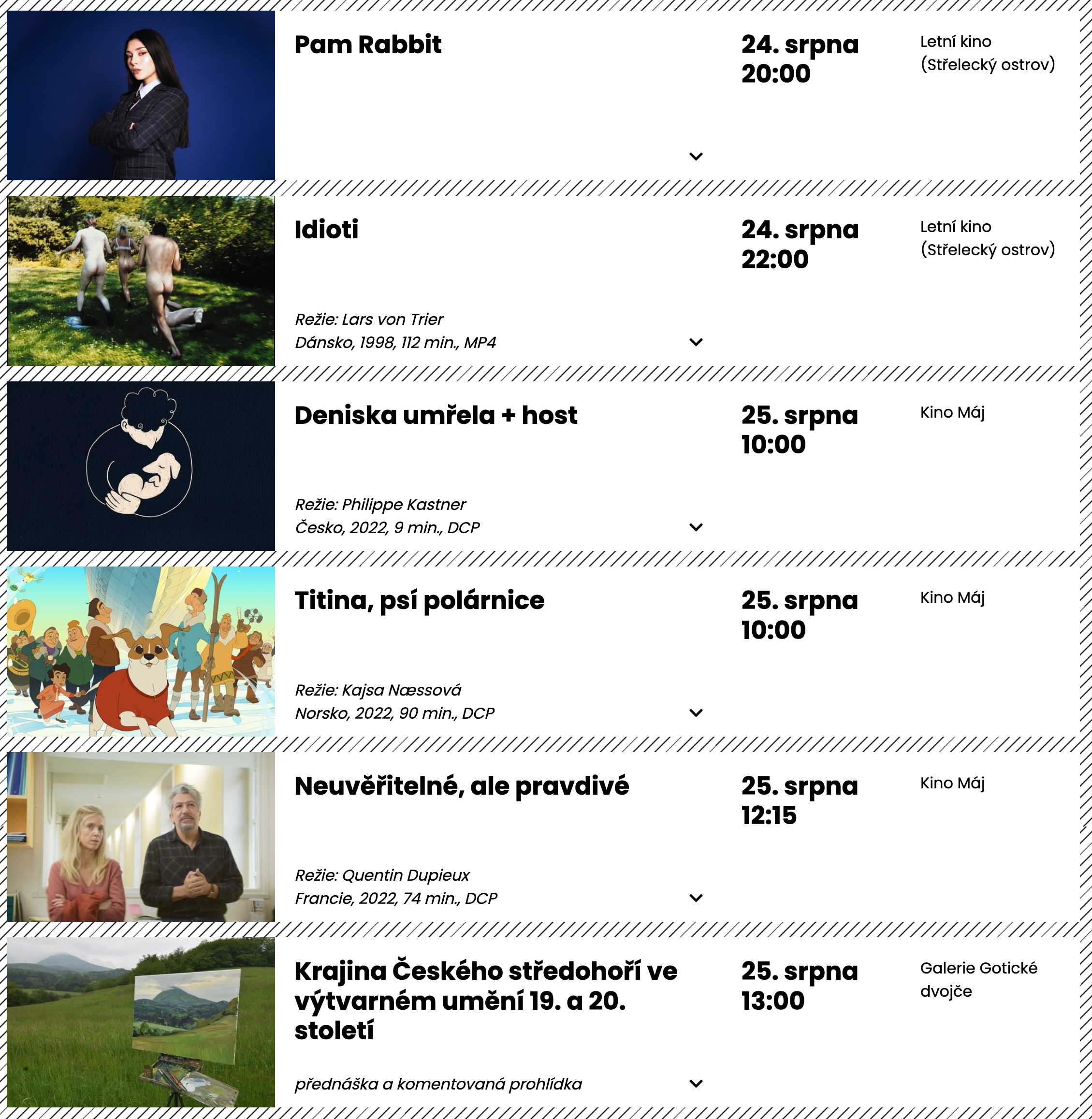Open the Deniska umřela illustration tile
The image size is (1092, 1119).
click(141, 465)
